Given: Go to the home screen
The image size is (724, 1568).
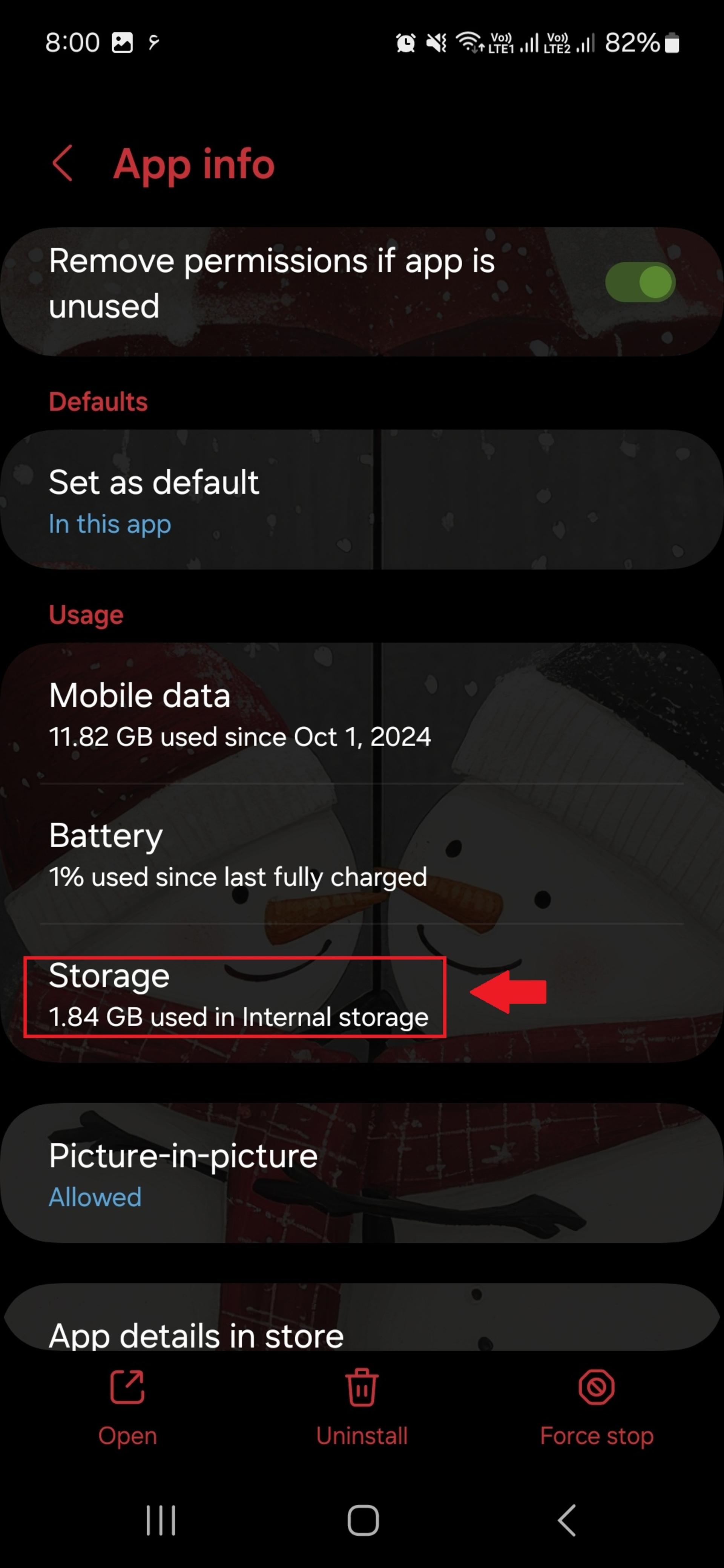Looking at the screenshot, I should point(363,1521).
